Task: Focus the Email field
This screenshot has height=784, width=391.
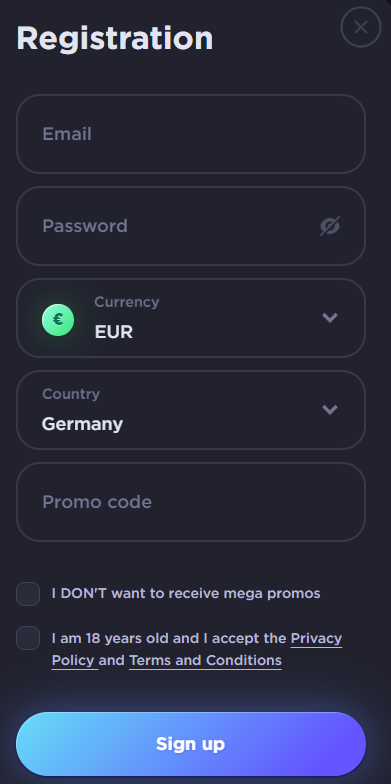Action: point(191,134)
